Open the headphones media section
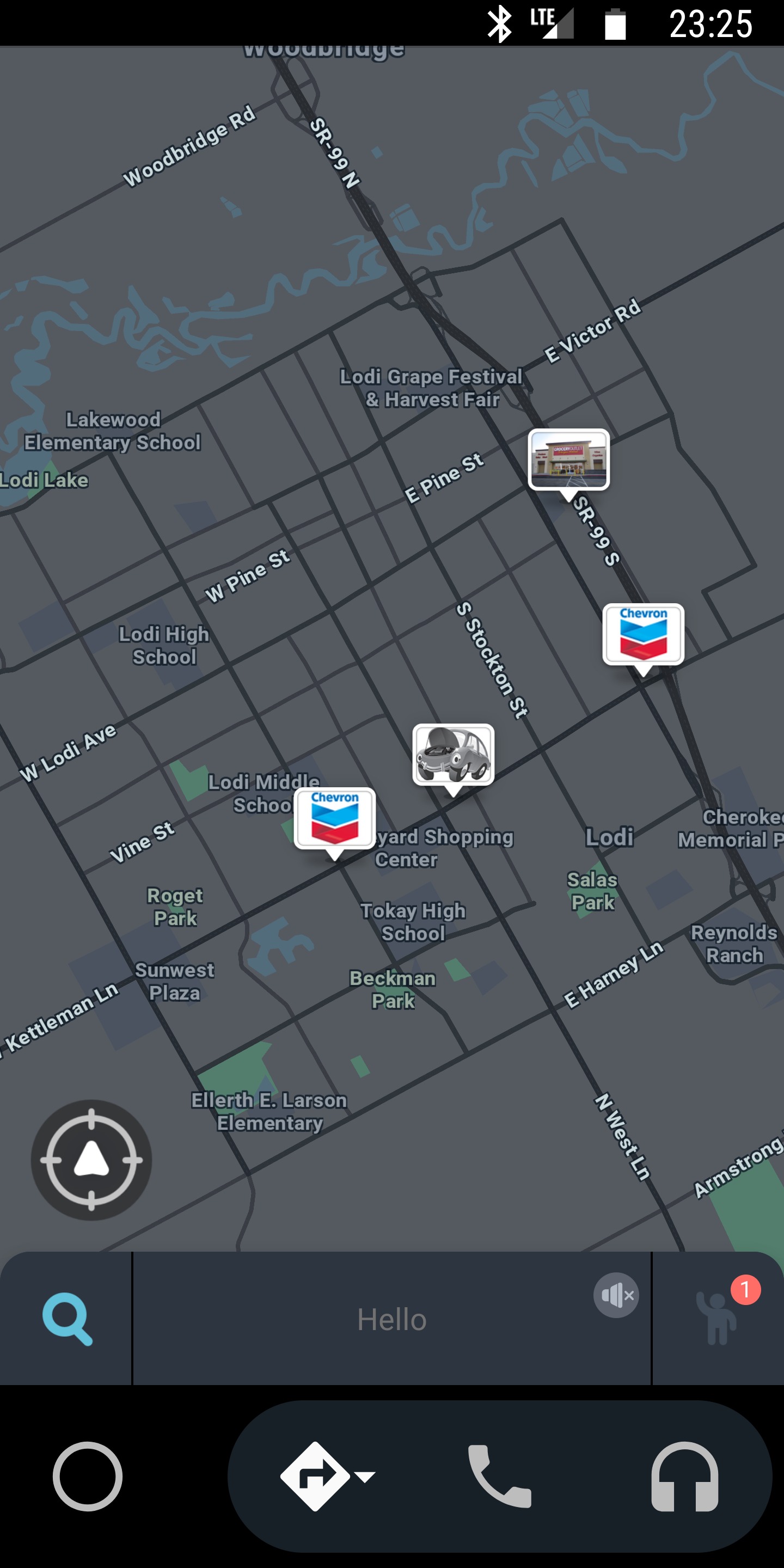 click(x=684, y=1476)
